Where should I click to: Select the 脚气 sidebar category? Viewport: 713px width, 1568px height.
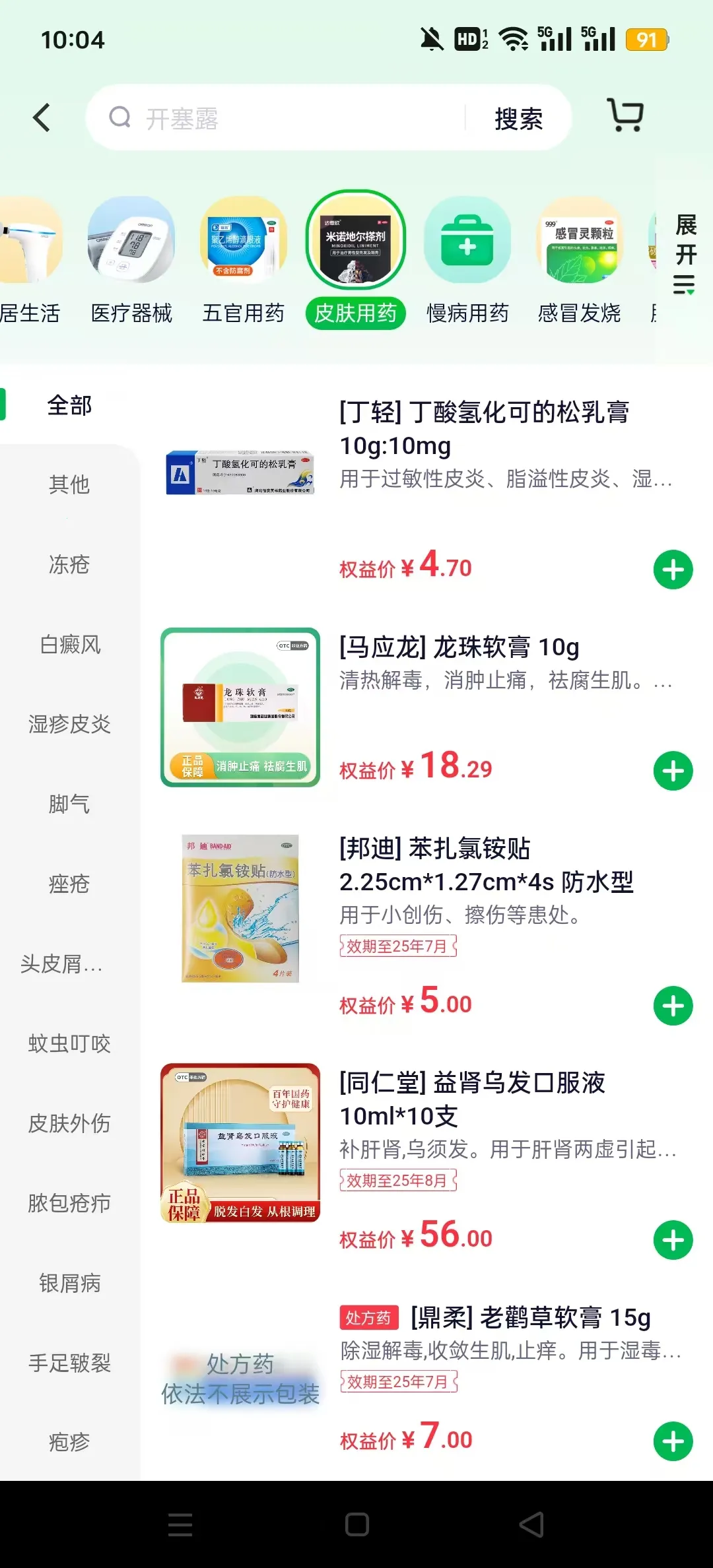click(69, 804)
